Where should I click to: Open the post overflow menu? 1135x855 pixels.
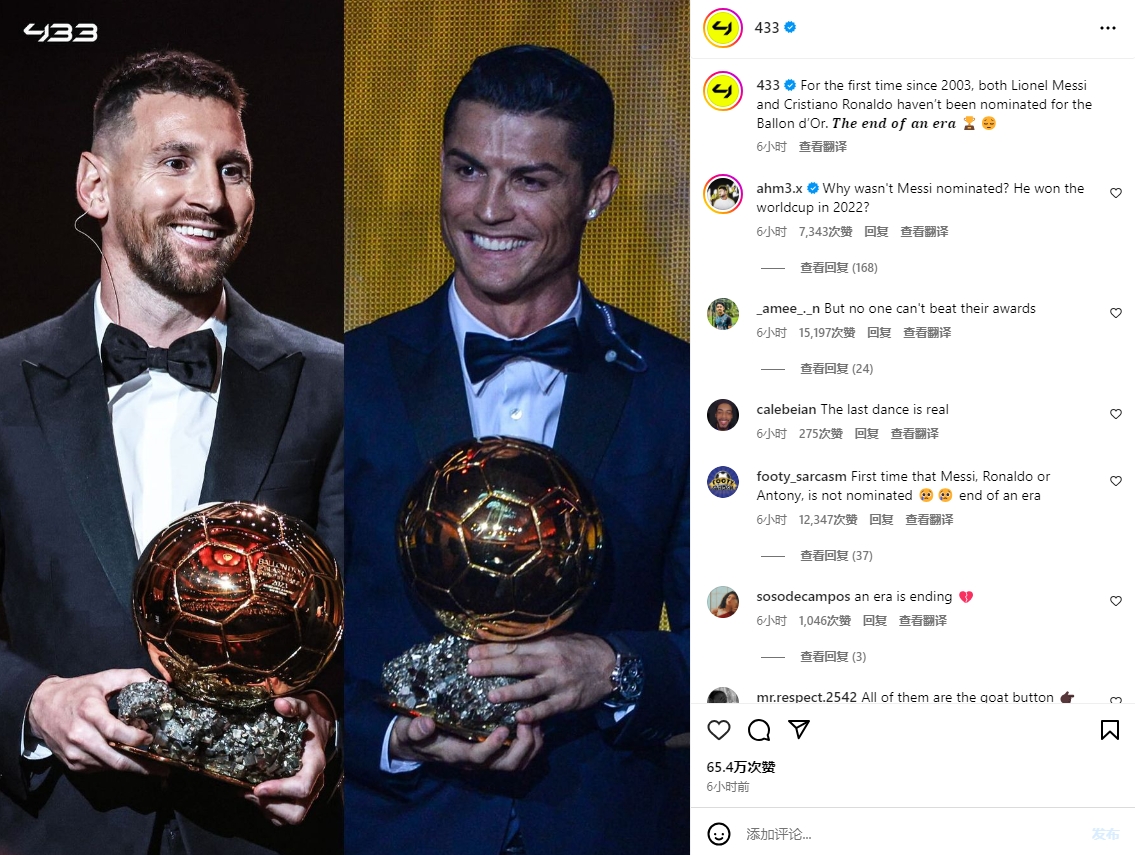(x=1107, y=28)
